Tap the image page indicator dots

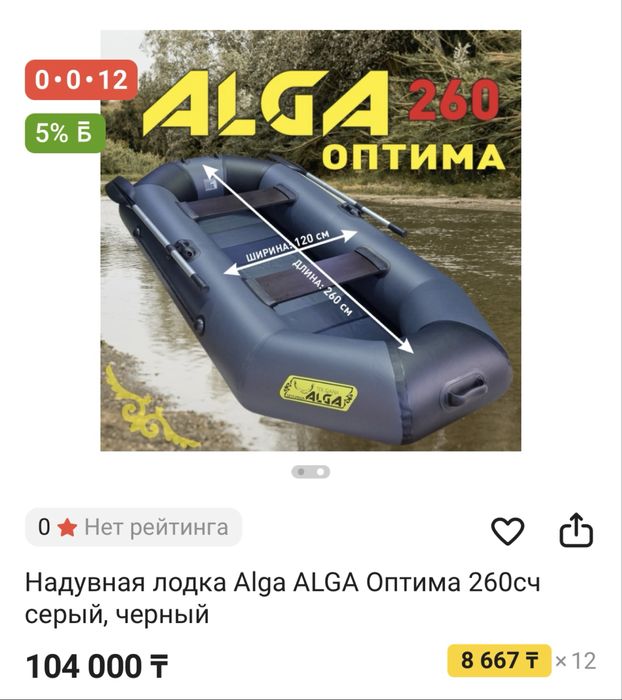[x=311, y=472]
